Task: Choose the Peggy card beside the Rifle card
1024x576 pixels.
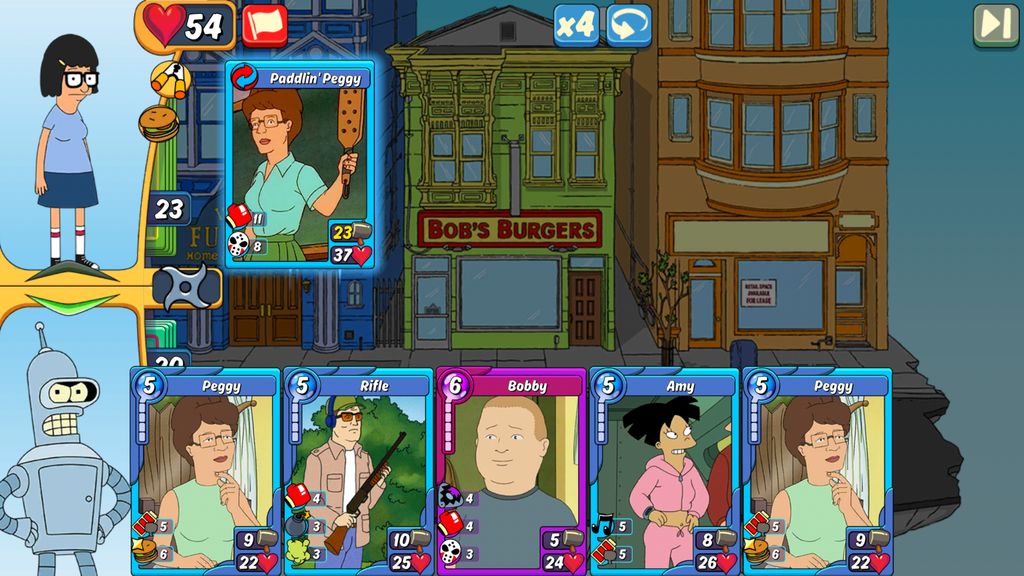Action: click(x=205, y=472)
